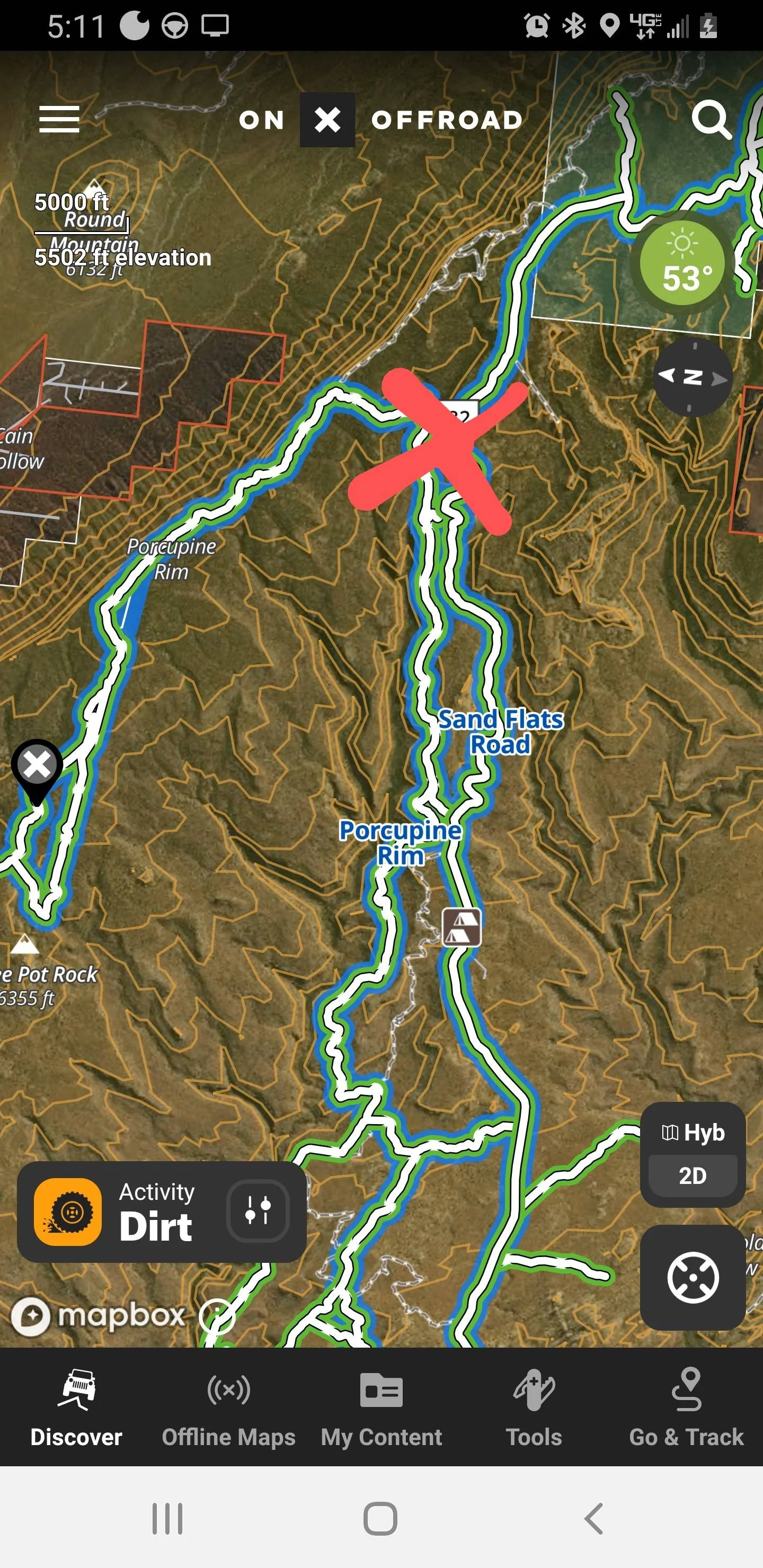
Task: Open the Hyb basemap selector
Action: pyautogui.click(x=693, y=1133)
